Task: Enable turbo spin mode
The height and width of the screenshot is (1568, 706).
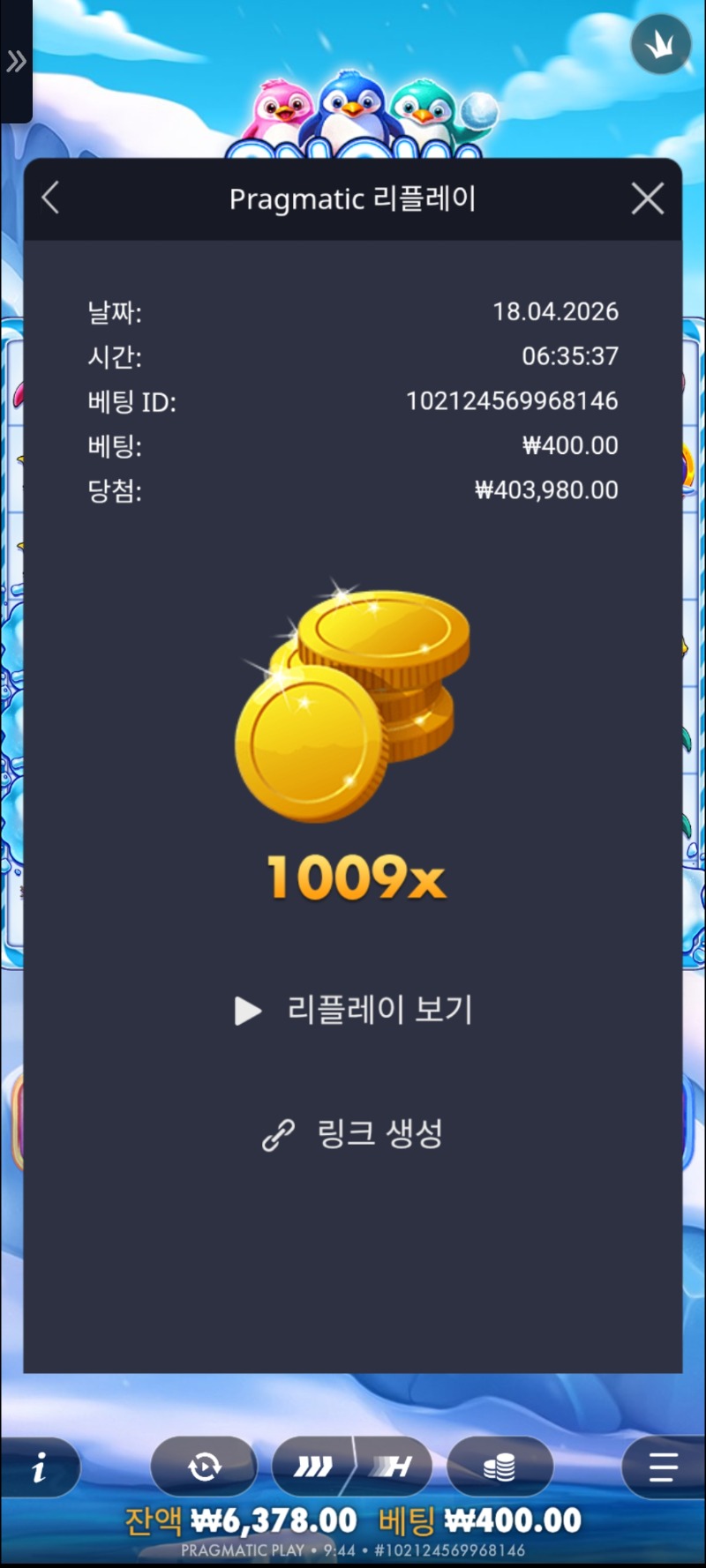Action: 313,1467
